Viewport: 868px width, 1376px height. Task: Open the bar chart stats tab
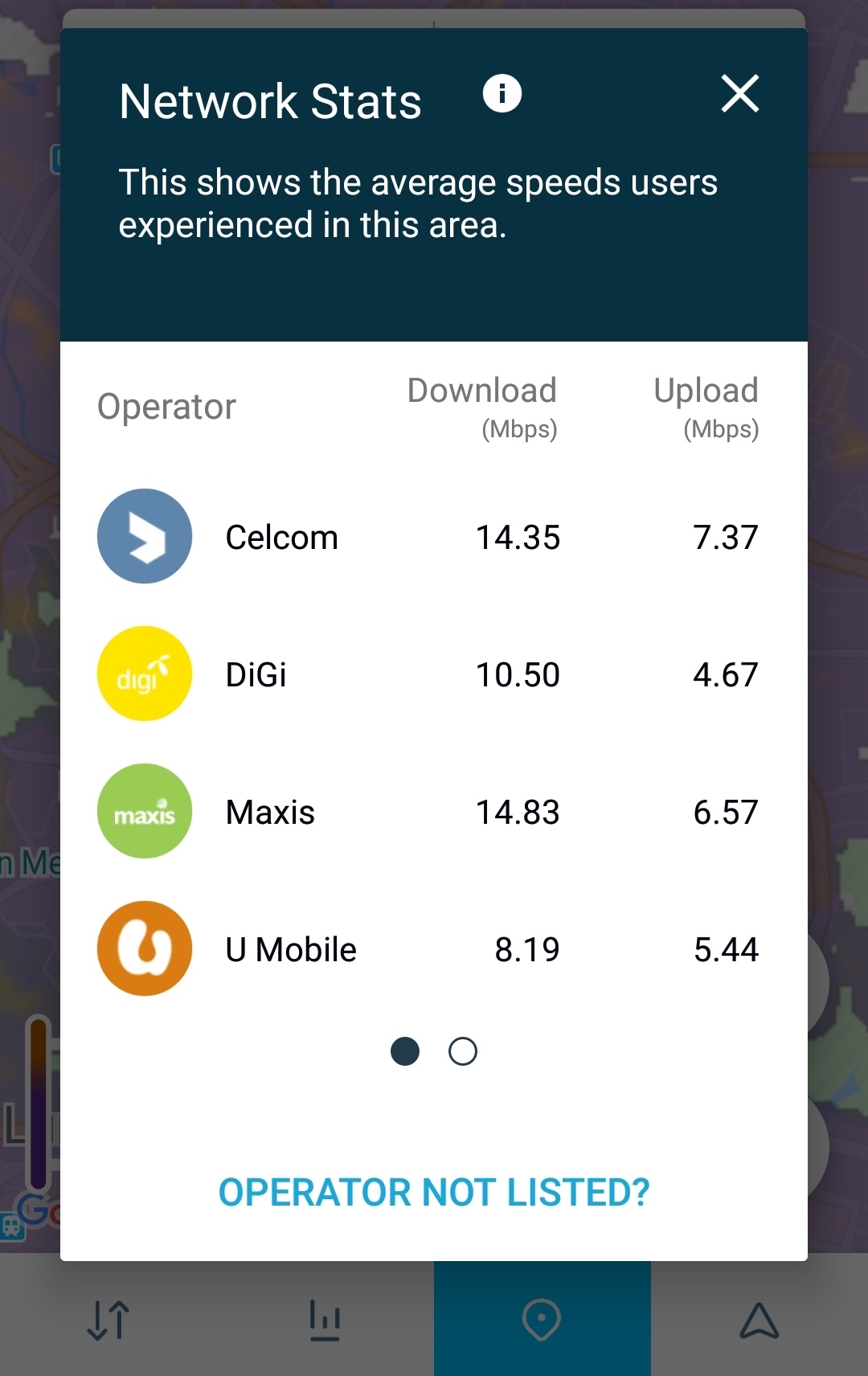pos(325,1320)
